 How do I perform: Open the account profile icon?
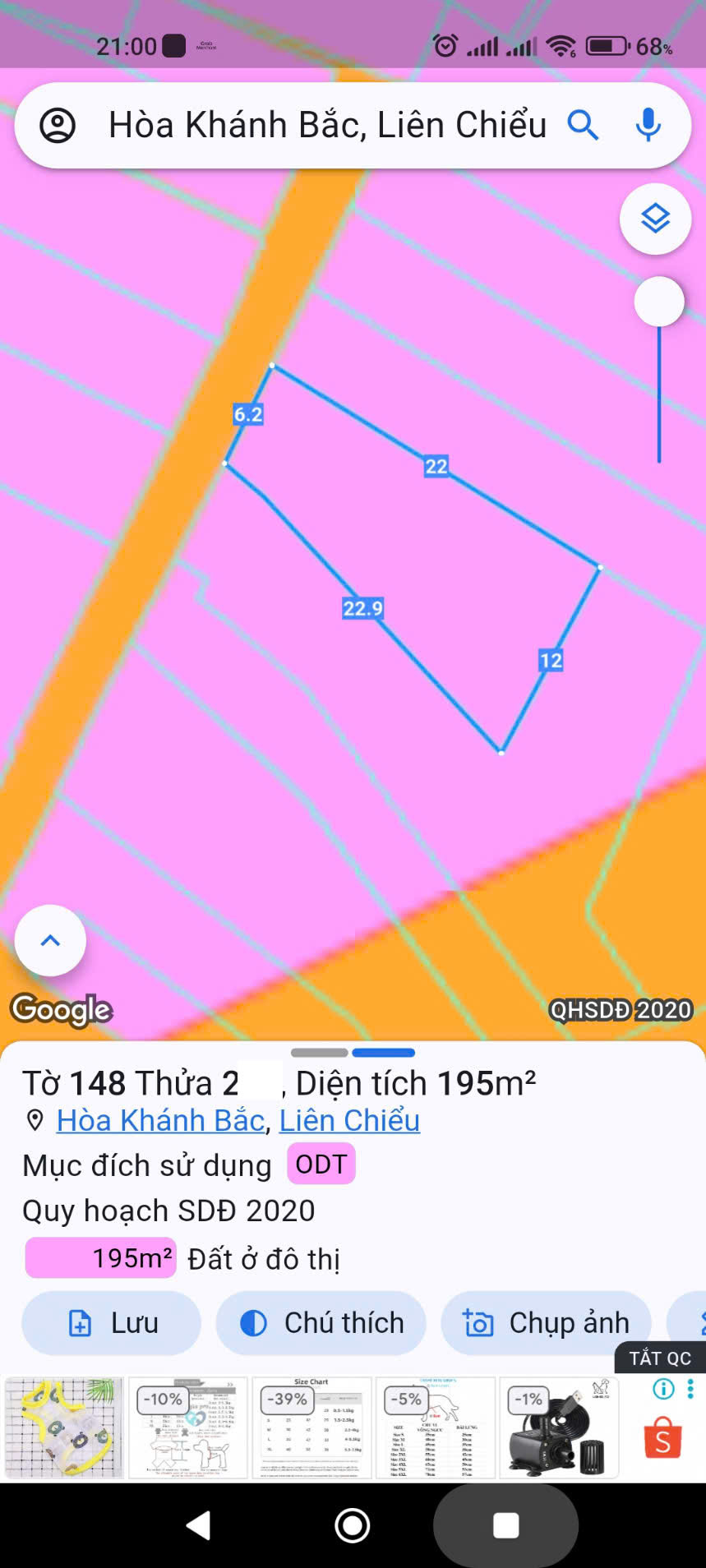tap(58, 126)
